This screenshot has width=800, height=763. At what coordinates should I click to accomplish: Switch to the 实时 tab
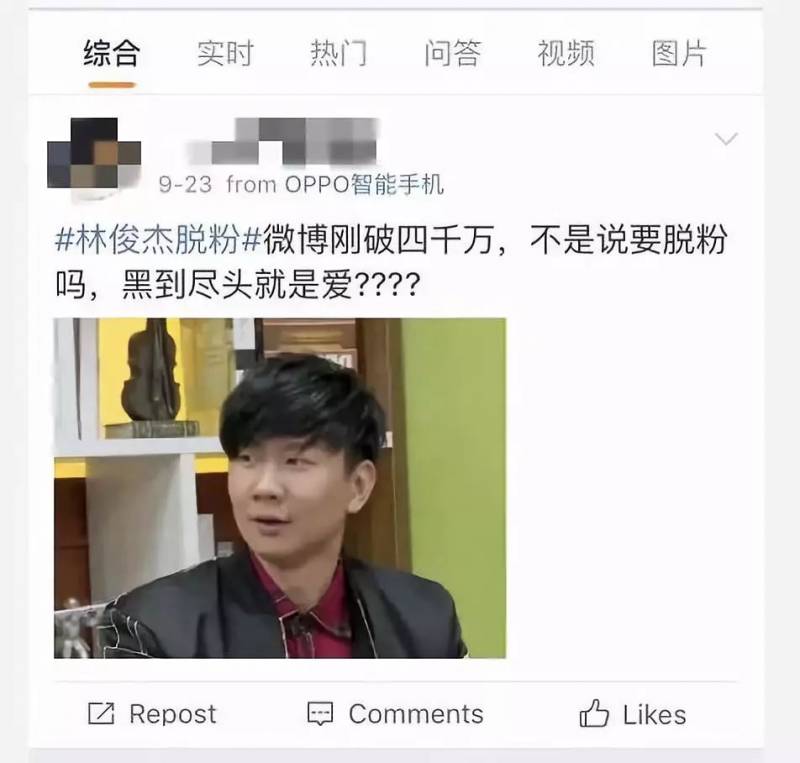click(225, 53)
